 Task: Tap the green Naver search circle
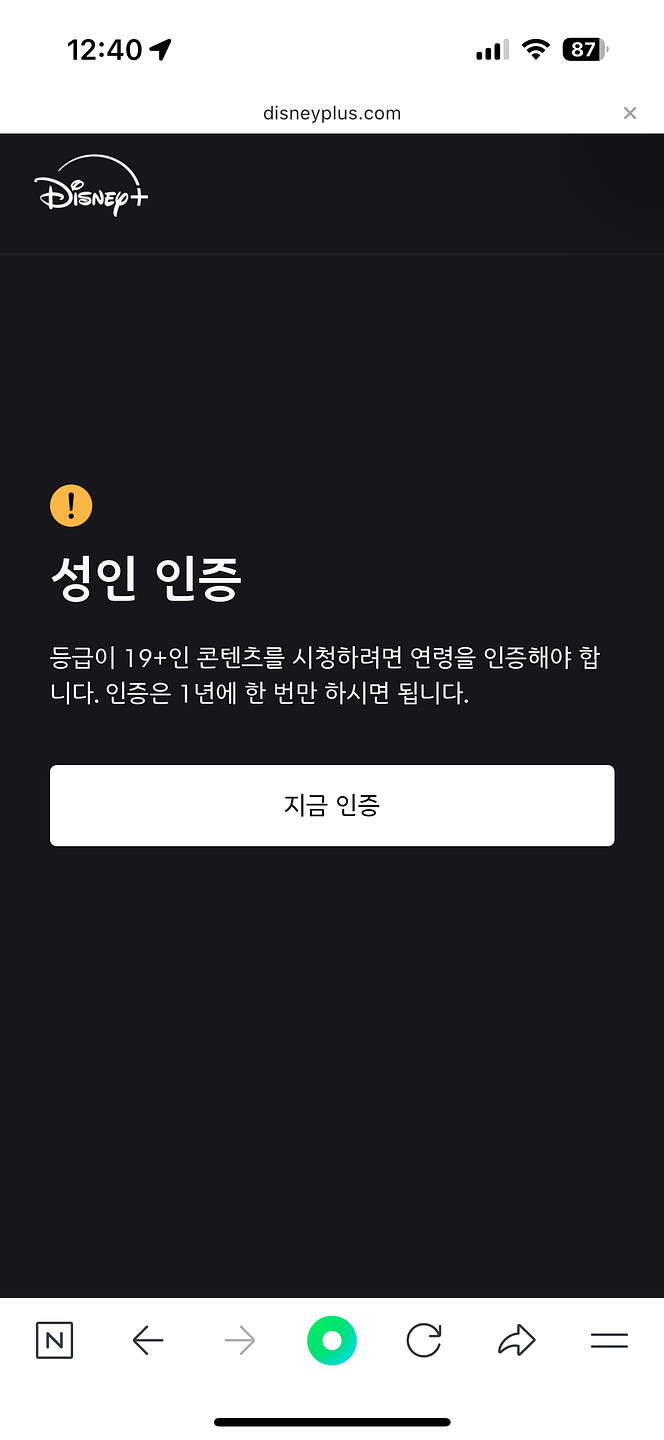332,1341
